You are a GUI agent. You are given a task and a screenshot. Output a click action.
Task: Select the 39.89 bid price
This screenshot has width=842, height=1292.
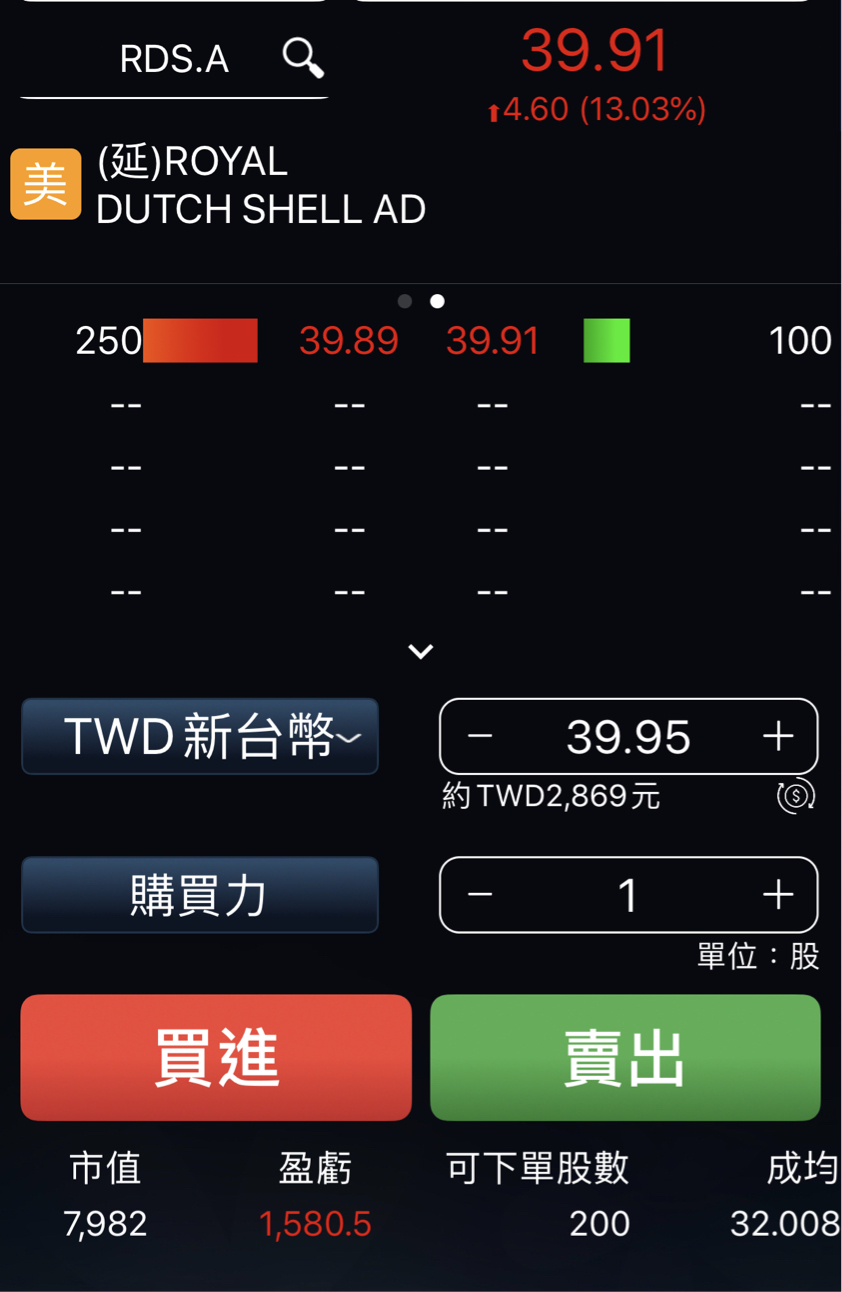pyautogui.click(x=349, y=341)
